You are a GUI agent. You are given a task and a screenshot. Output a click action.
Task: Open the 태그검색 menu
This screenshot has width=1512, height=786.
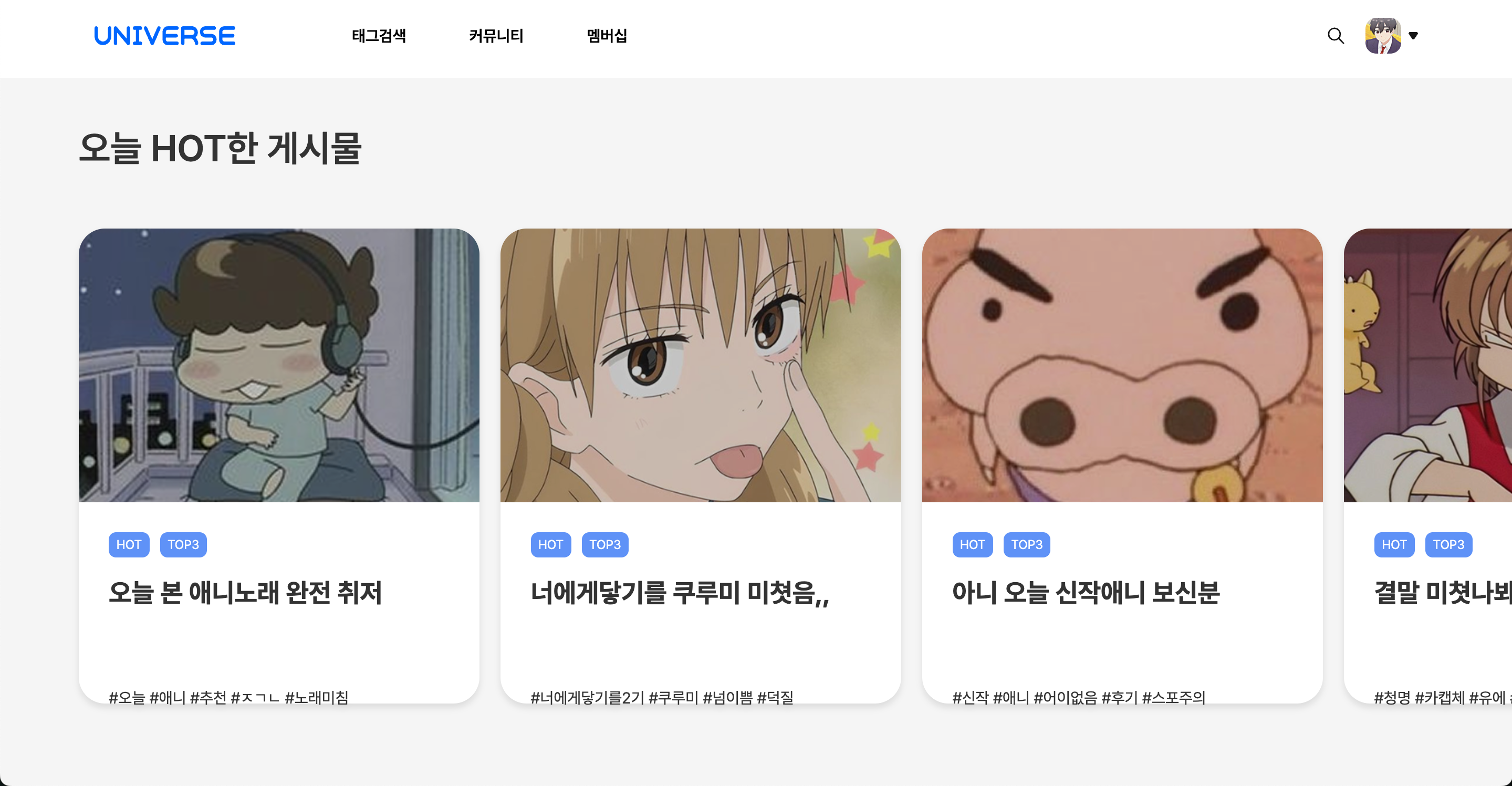click(x=379, y=36)
